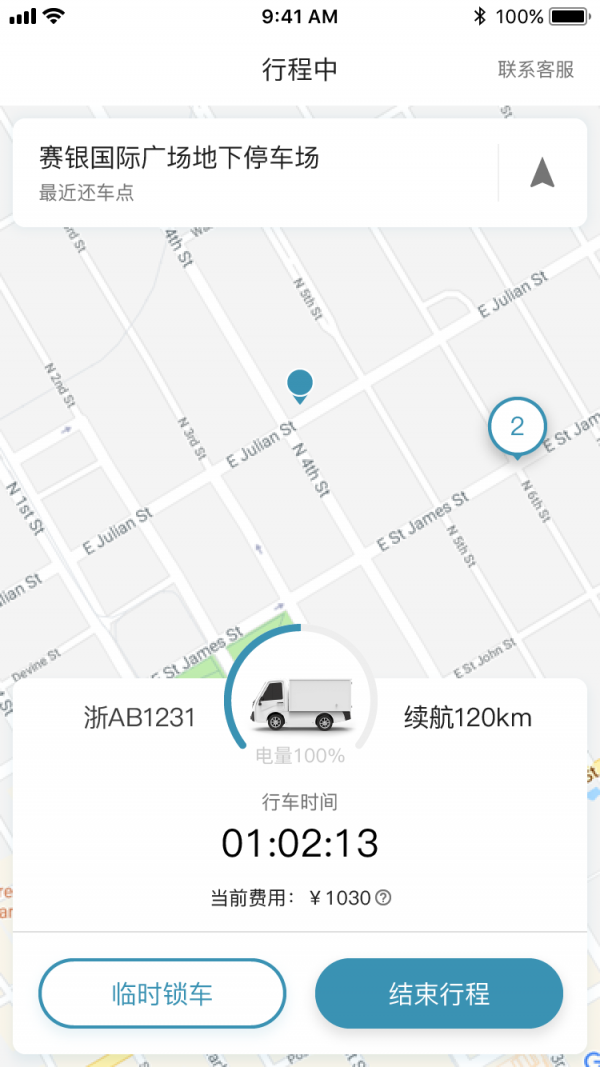Tap 临时锁车 to lock the vehicle temporarily
The height and width of the screenshot is (1067, 600).
(162, 993)
